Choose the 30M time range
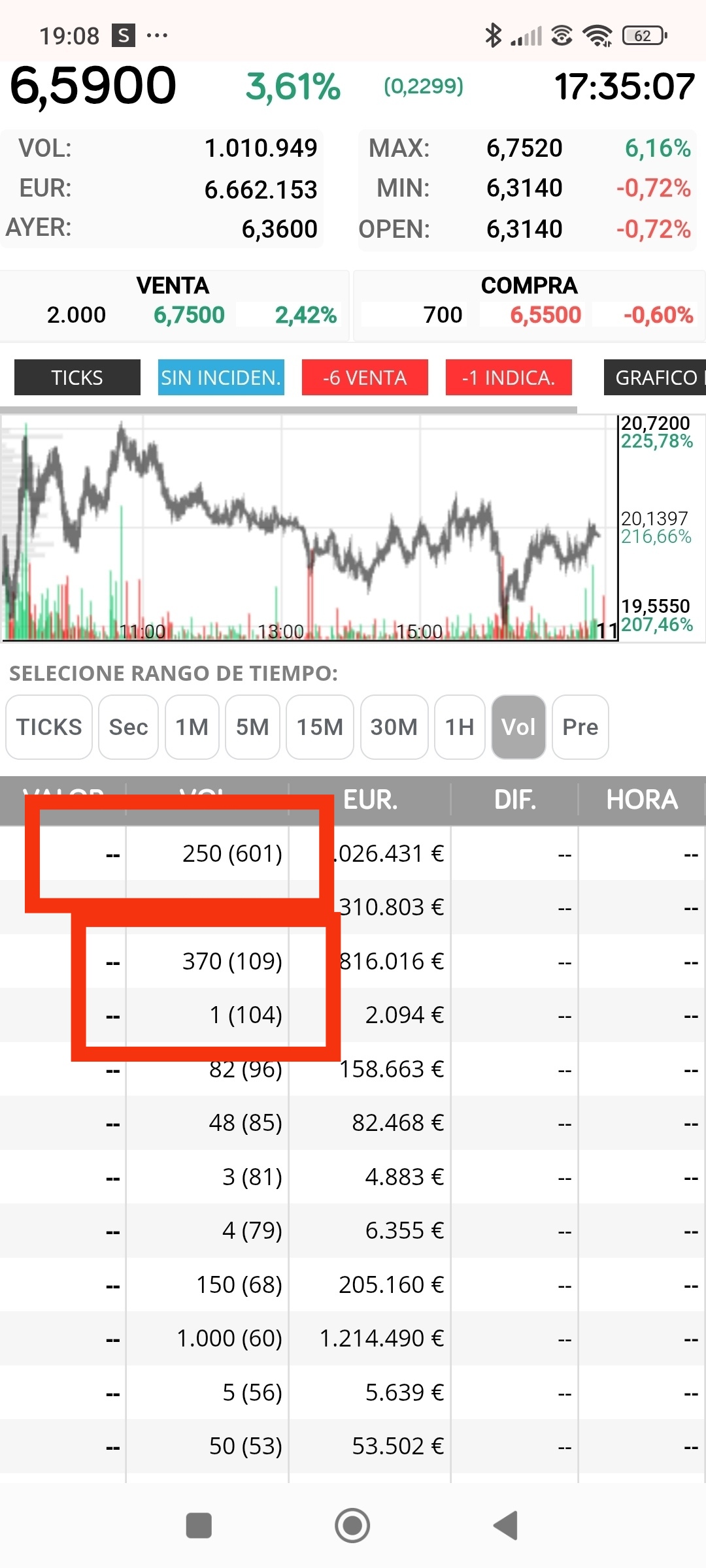This screenshot has width=706, height=1568. (394, 727)
